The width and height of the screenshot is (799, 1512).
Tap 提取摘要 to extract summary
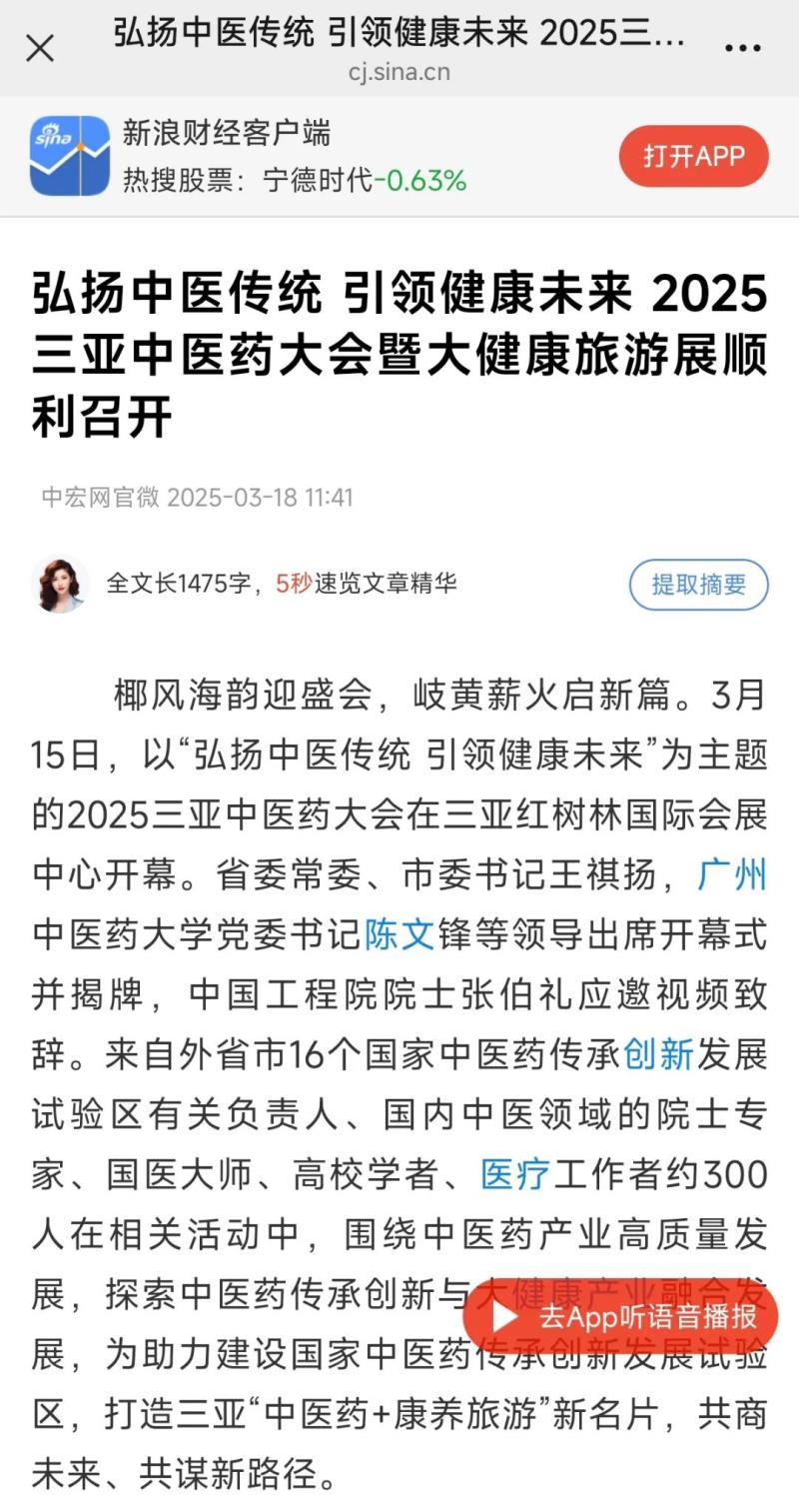tap(698, 585)
